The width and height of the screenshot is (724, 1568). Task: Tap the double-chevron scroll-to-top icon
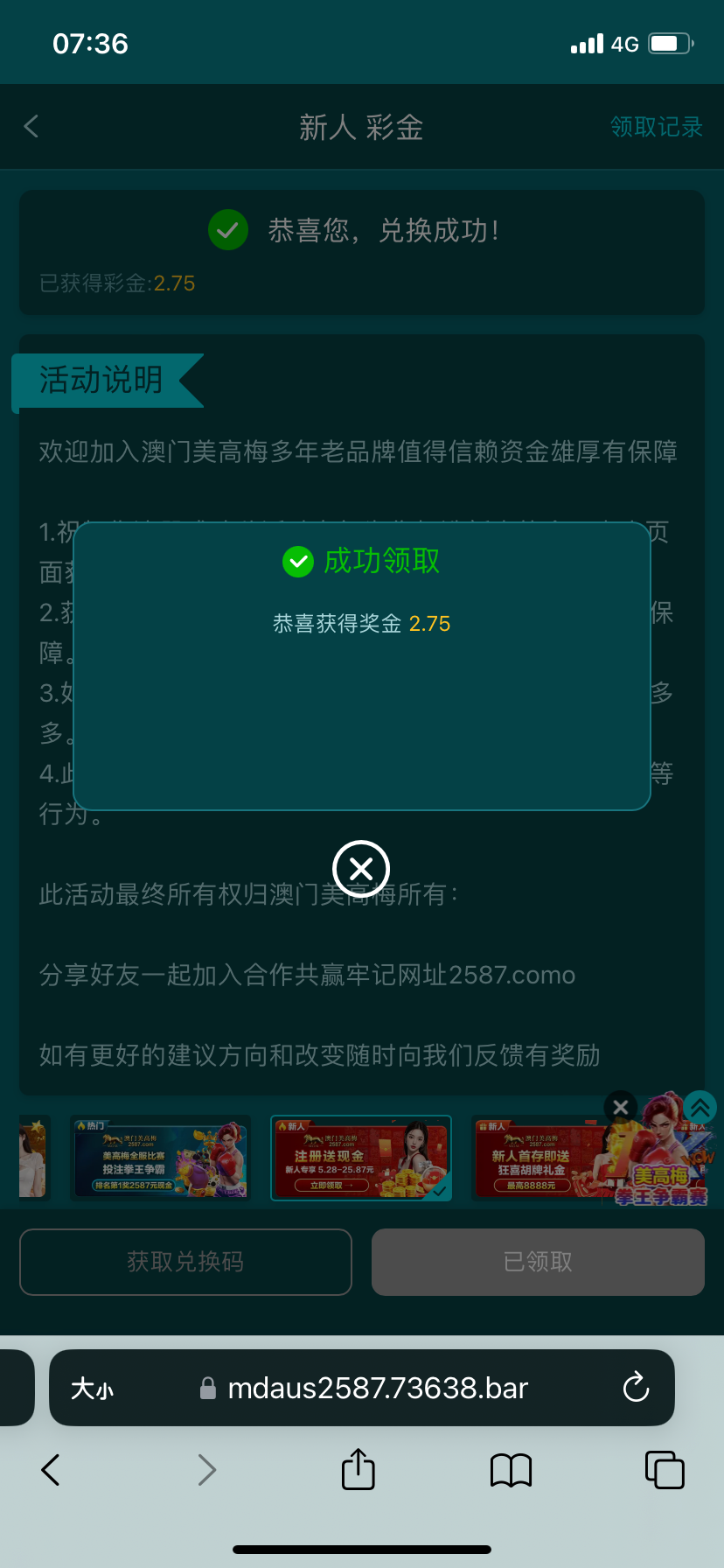[700, 1107]
